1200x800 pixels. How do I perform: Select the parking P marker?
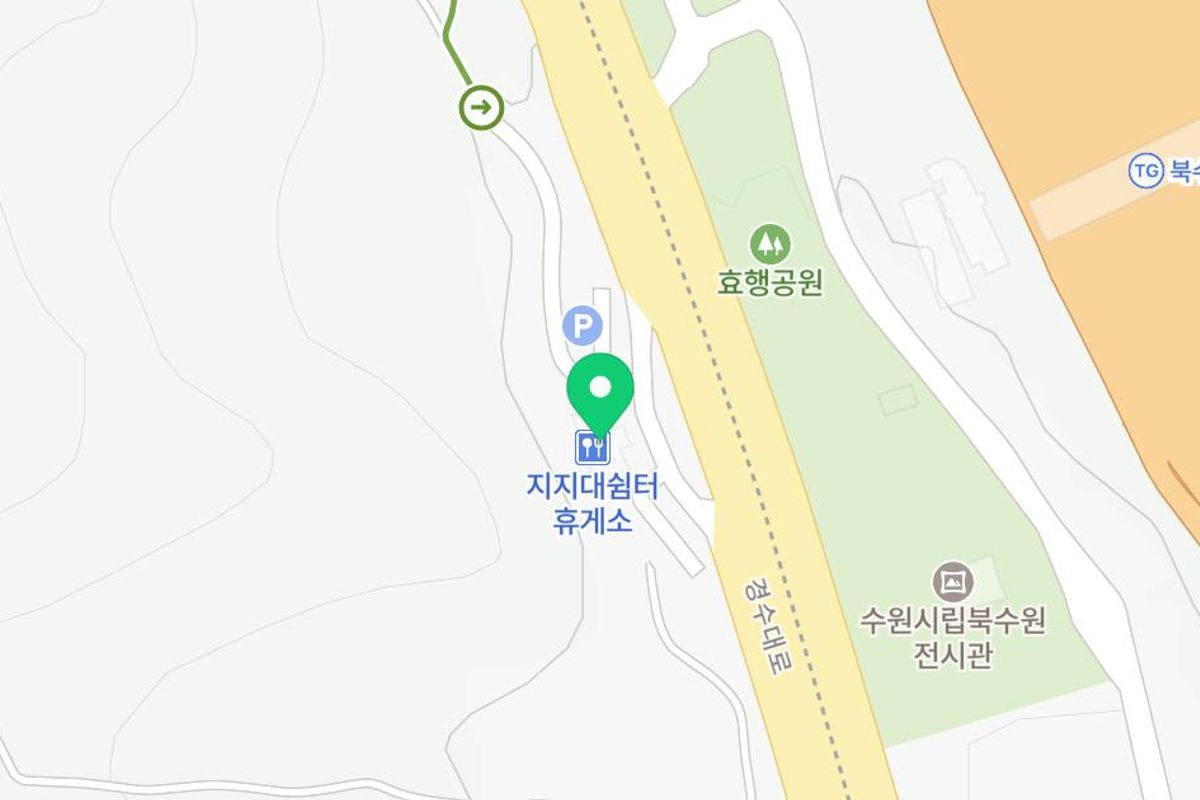pos(582,325)
